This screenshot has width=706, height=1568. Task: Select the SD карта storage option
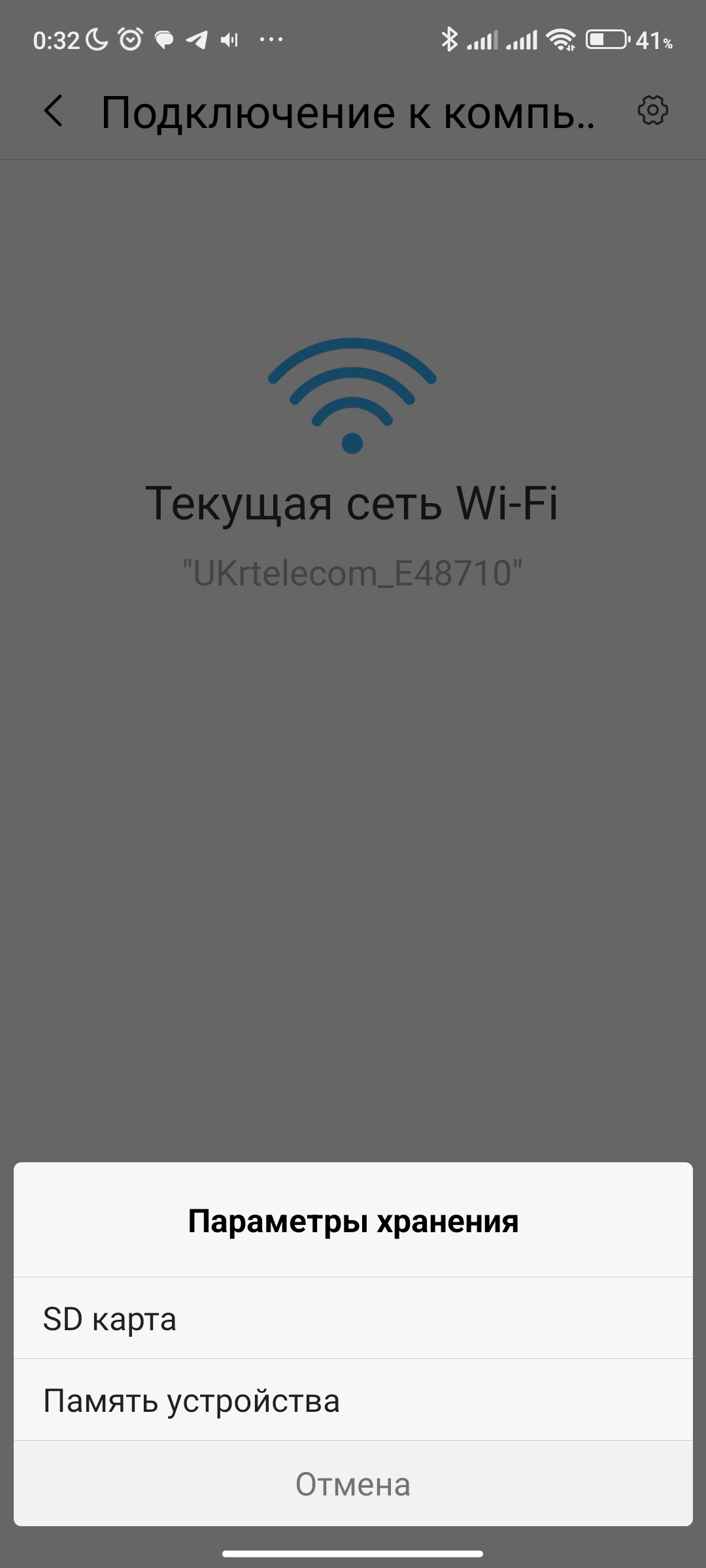click(x=353, y=1318)
